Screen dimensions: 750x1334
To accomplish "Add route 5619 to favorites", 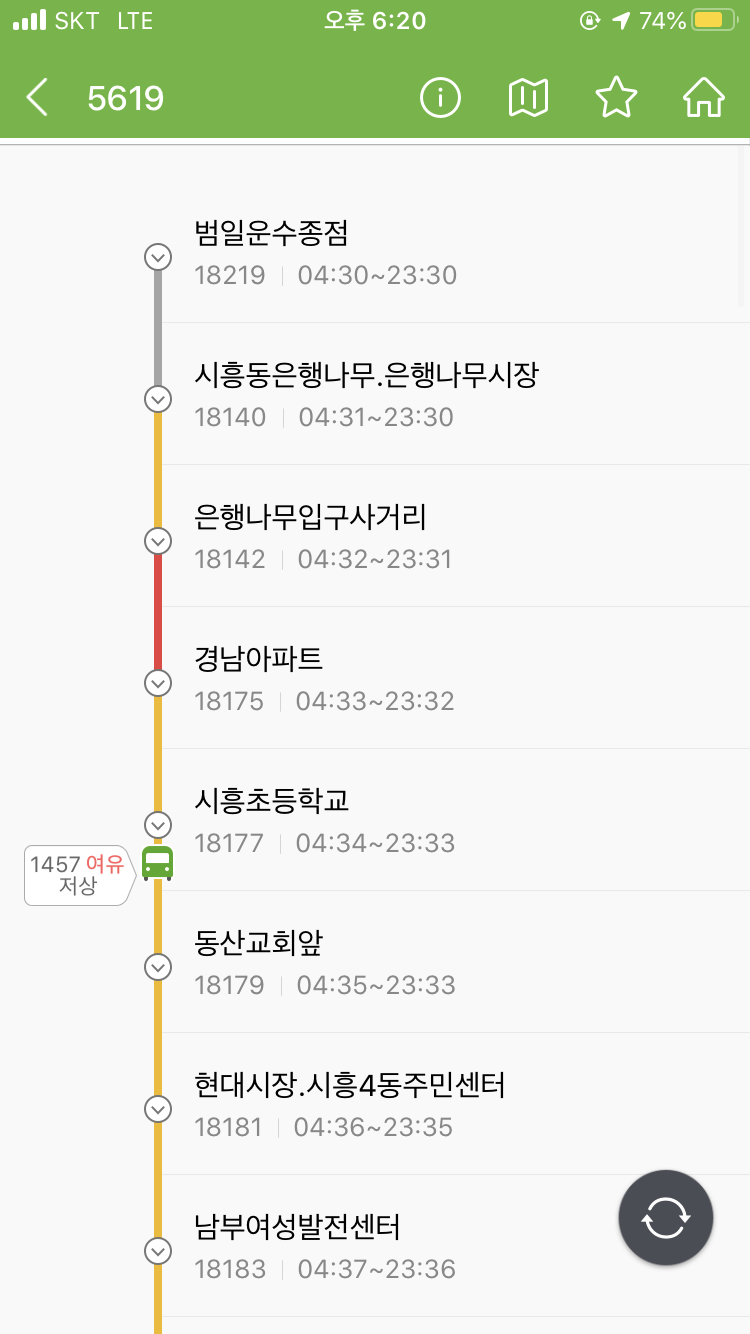I will click(616, 98).
